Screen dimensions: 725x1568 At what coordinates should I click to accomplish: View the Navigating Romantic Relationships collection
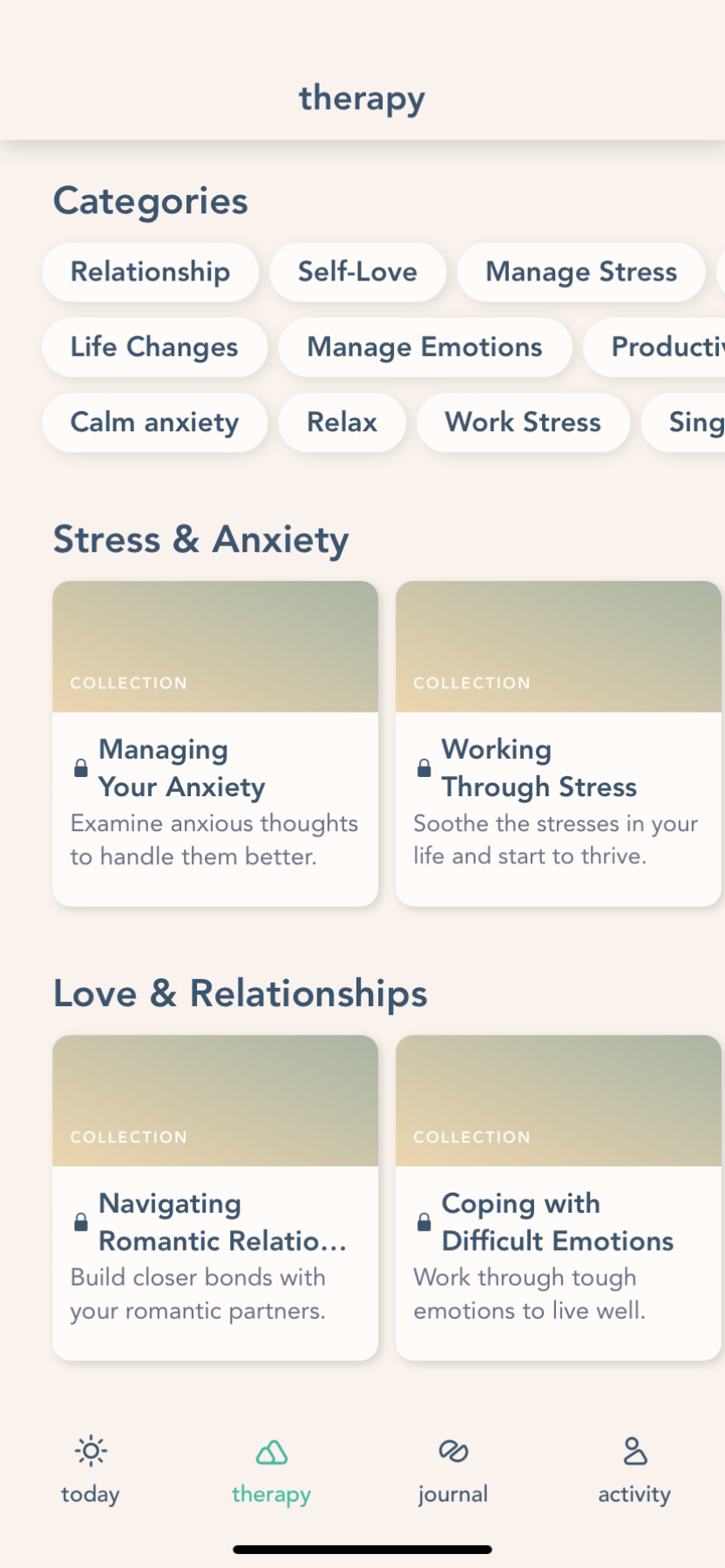click(x=215, y=1197)
